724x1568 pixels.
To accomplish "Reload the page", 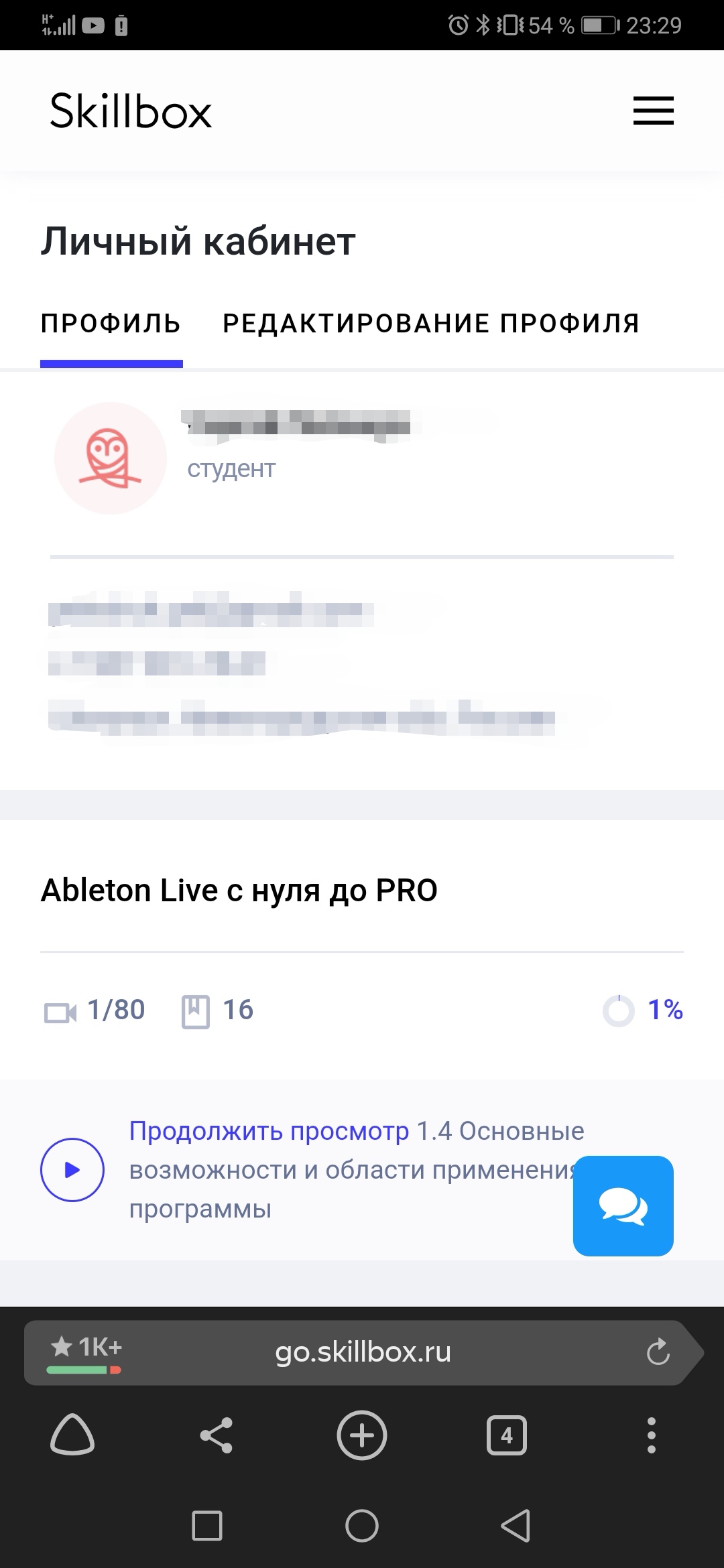I will [x=658, y=1352].
